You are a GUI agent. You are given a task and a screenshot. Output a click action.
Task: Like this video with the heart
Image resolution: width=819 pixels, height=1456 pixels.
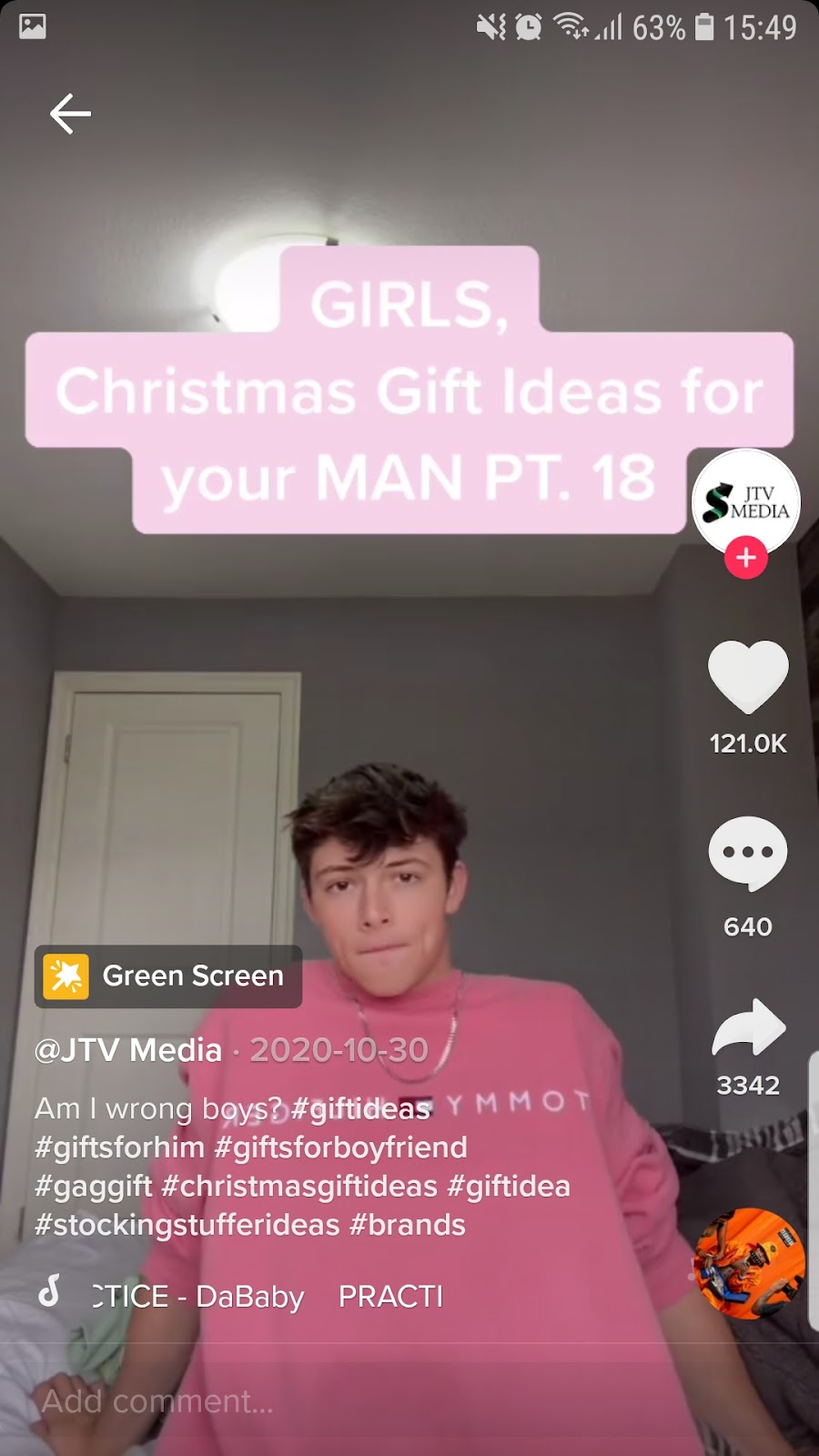748,676
